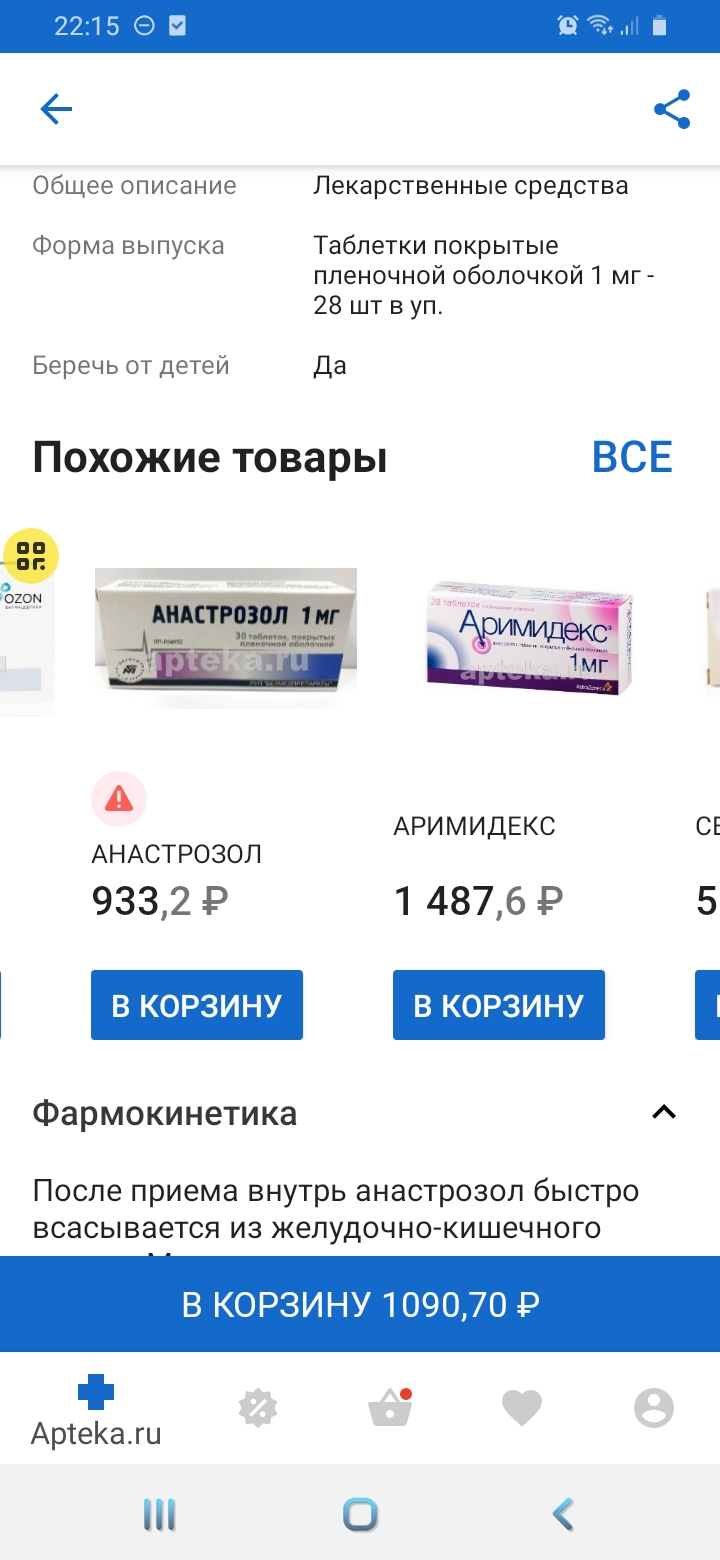Add Анастрозол for 933,2 ₽ to cart
Screen dimensions: 720x1560
[197, 1005]
